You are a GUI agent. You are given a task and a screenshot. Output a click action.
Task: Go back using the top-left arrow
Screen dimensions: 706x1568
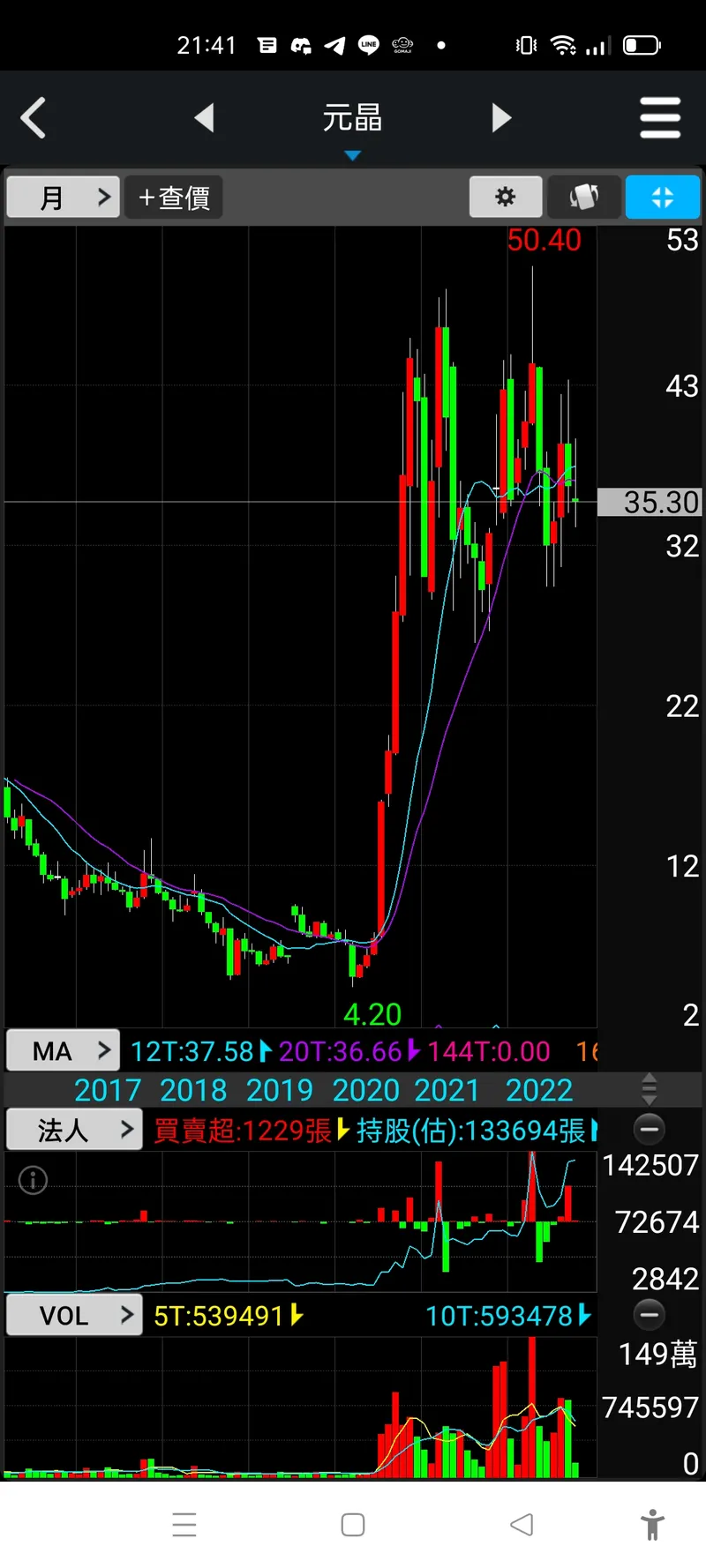34,118
